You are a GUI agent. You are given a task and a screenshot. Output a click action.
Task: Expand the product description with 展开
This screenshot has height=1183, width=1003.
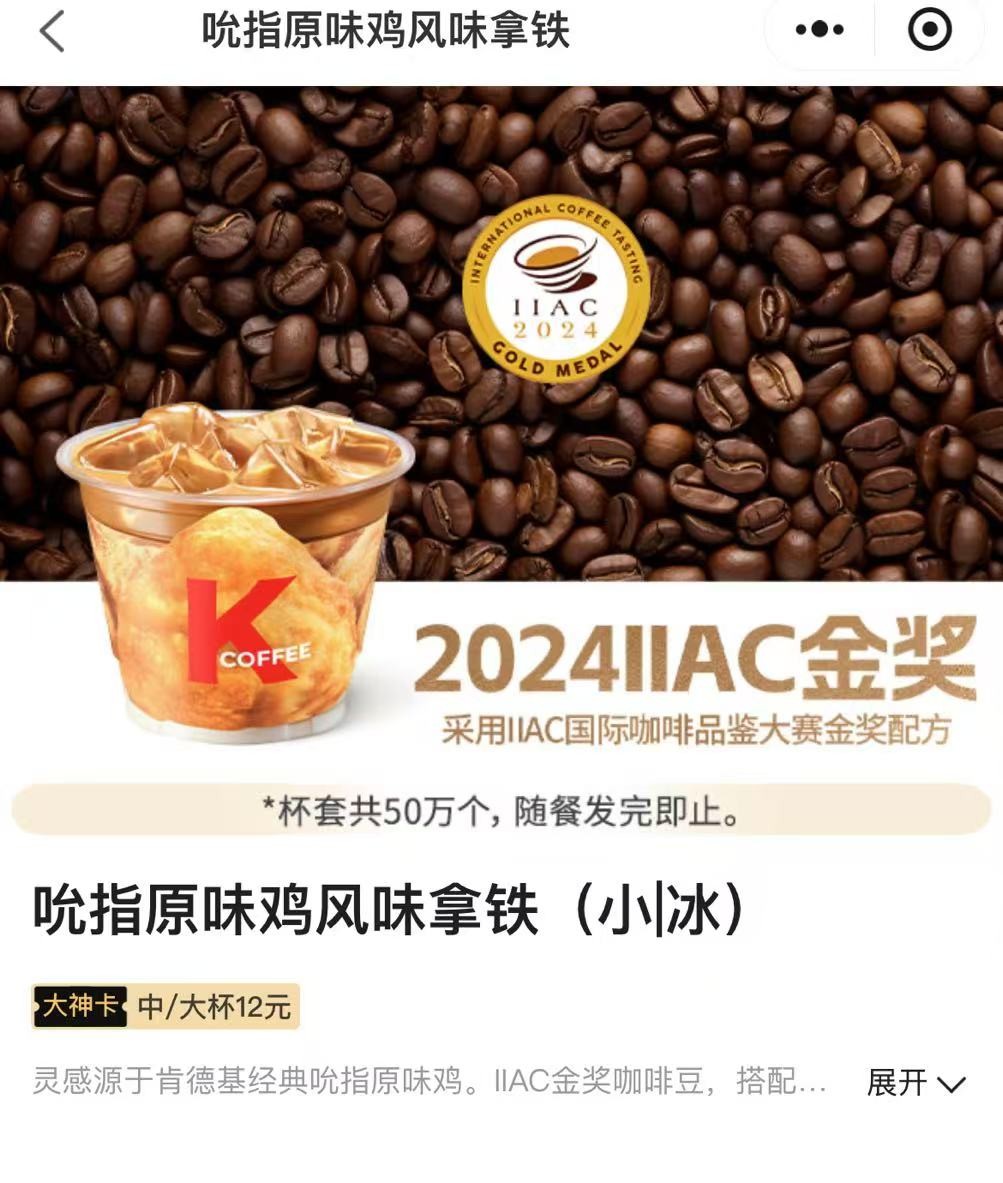[x=915, y=1083]
